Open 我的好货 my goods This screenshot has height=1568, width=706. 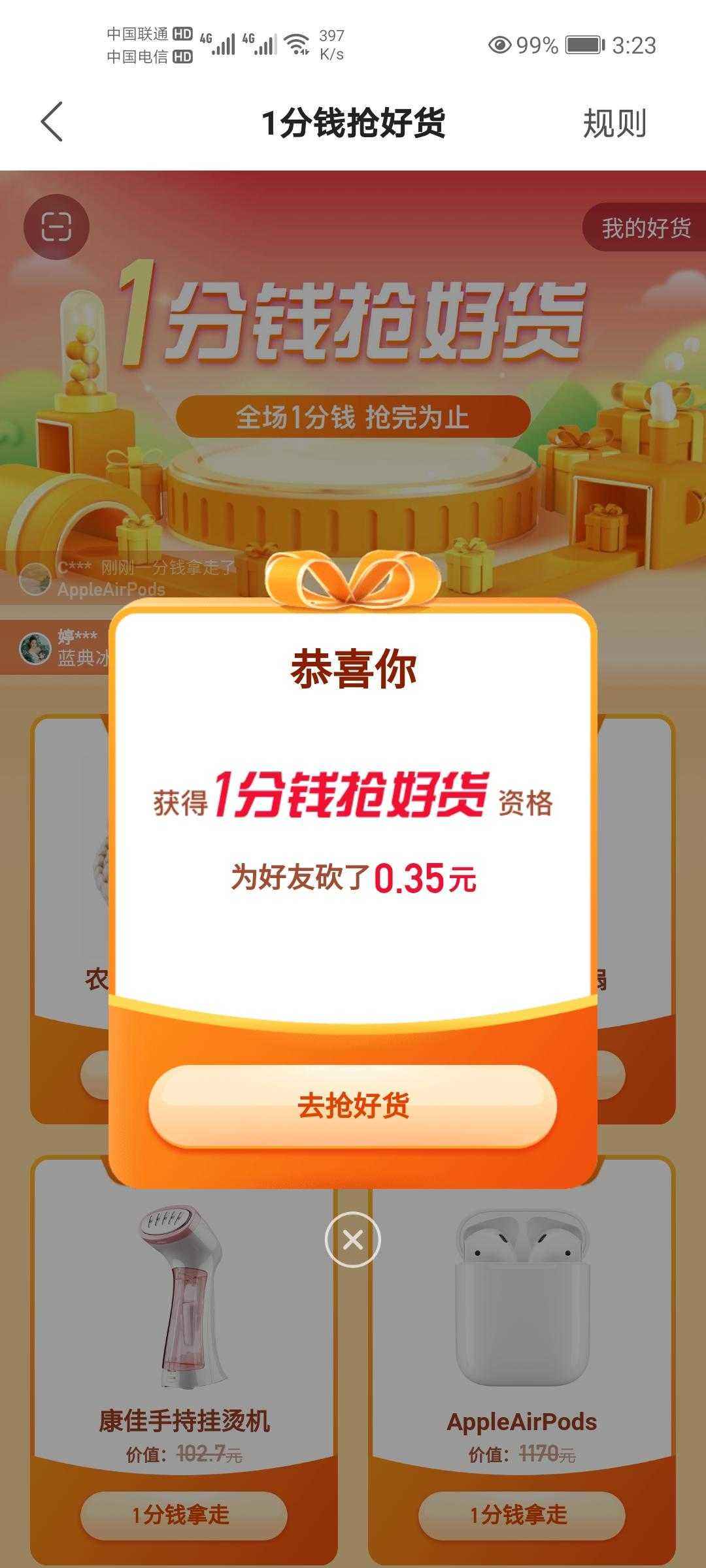[x=645, y=228]
